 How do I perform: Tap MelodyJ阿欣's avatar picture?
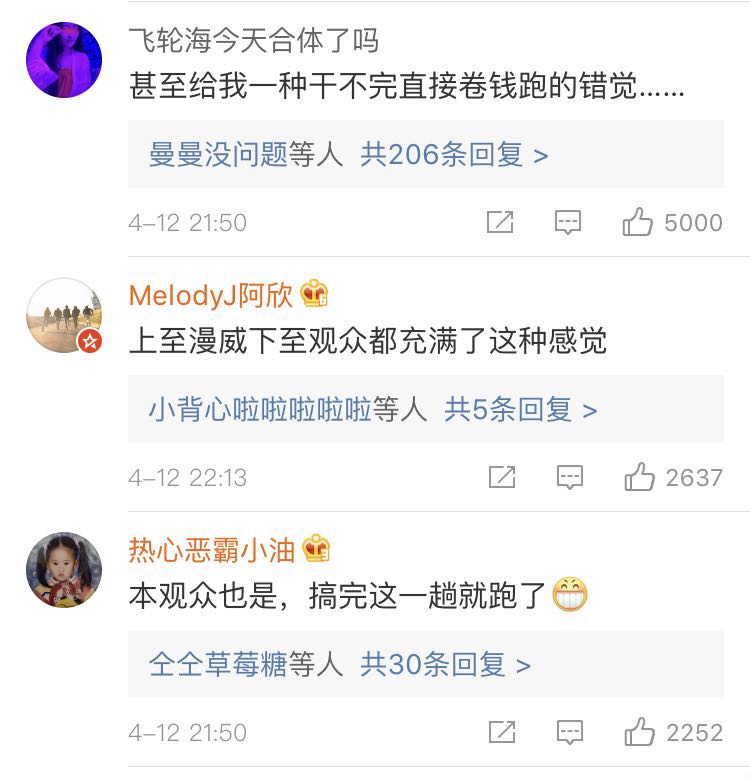(x=64, y=315)
